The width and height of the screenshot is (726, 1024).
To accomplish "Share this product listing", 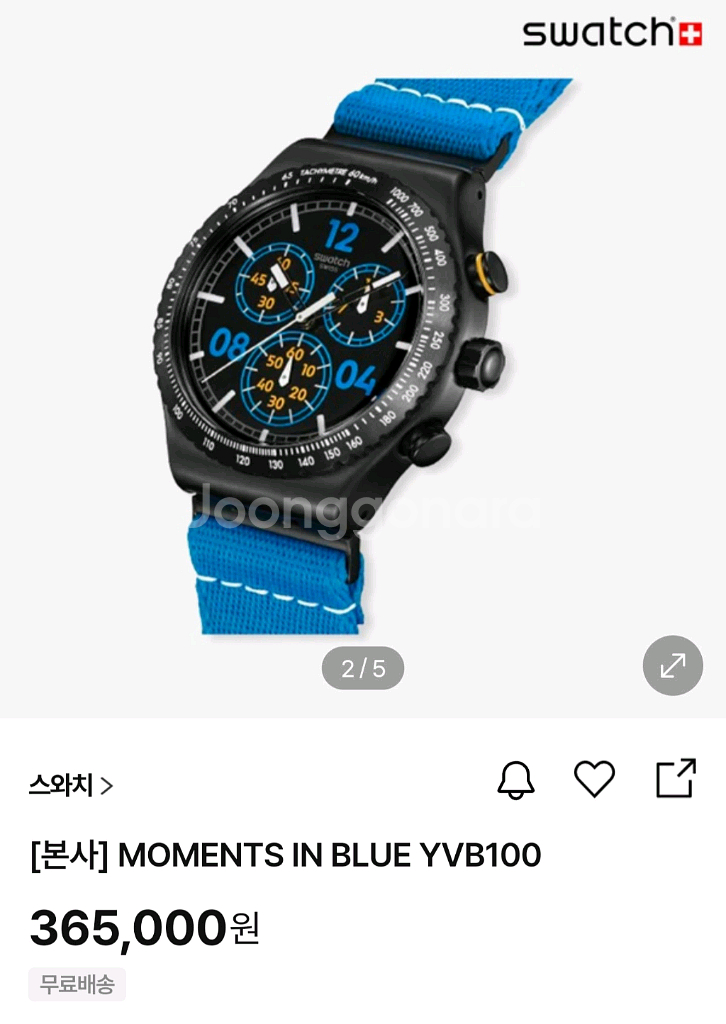I will (676, 778).
